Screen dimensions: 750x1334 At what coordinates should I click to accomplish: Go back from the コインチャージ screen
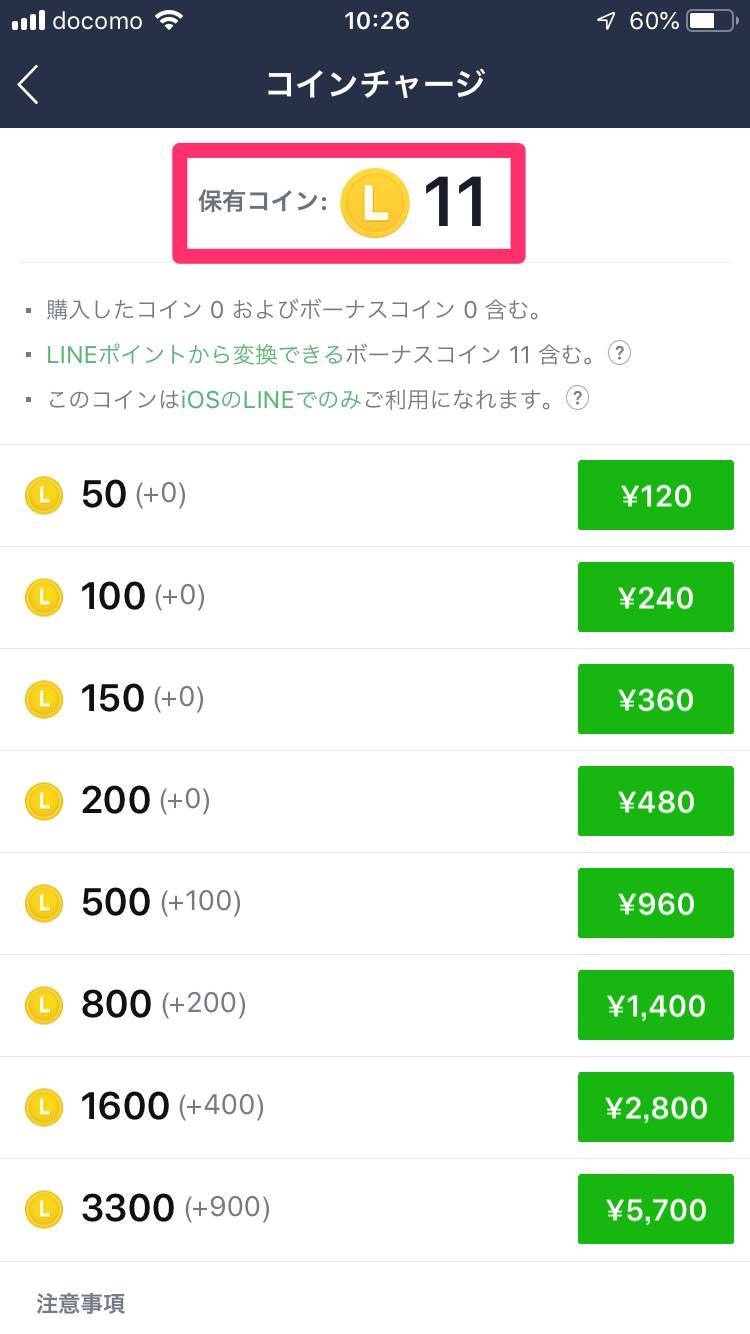tap(28, 85)
